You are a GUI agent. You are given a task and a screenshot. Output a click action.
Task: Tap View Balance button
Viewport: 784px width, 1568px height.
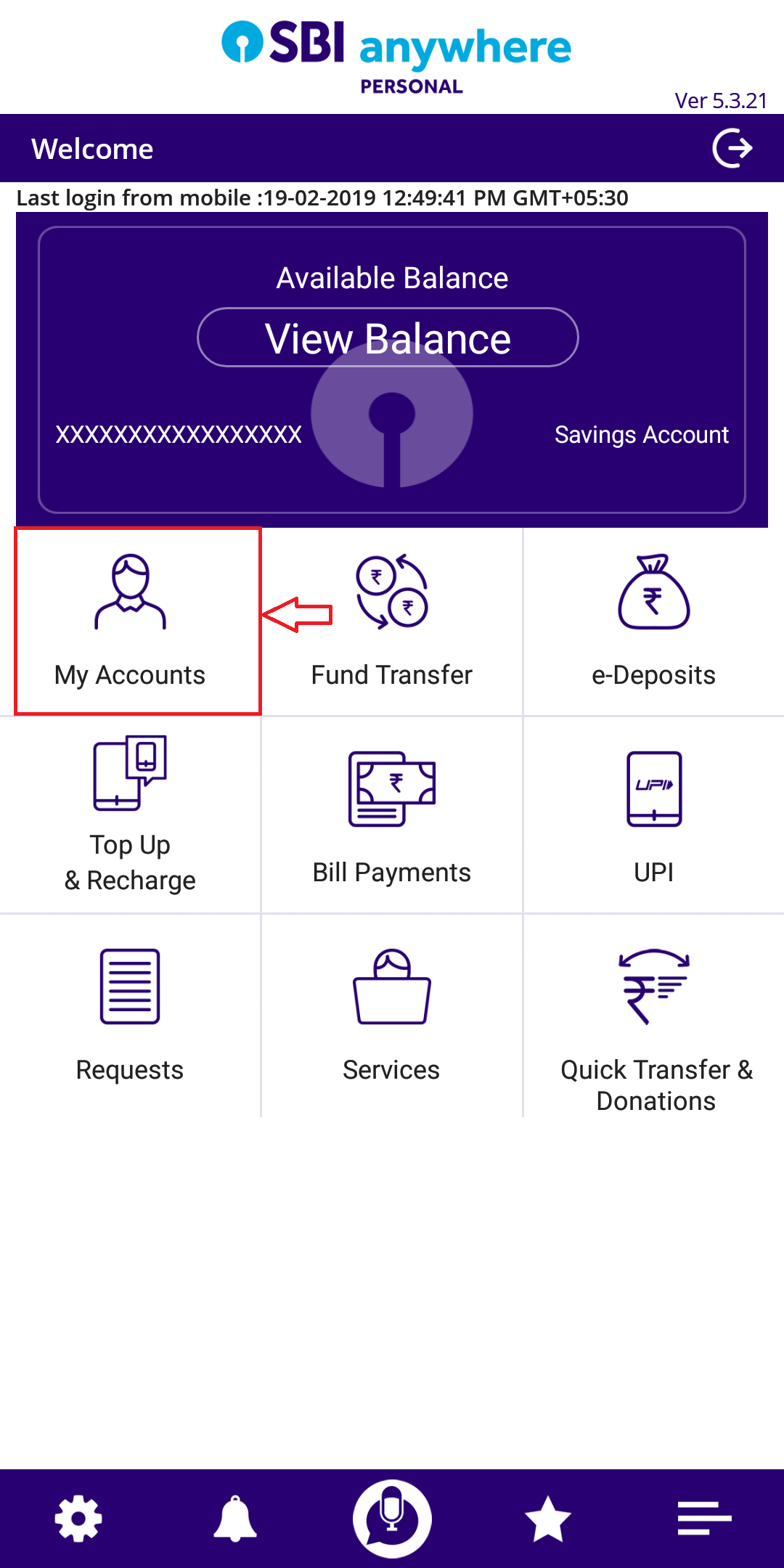point(388,338)
